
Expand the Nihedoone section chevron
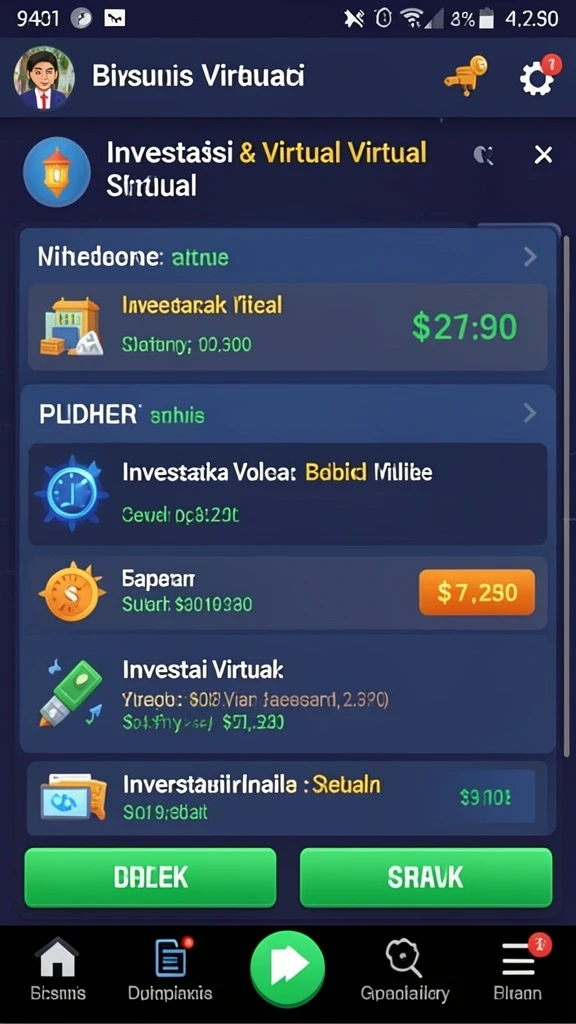530,257
